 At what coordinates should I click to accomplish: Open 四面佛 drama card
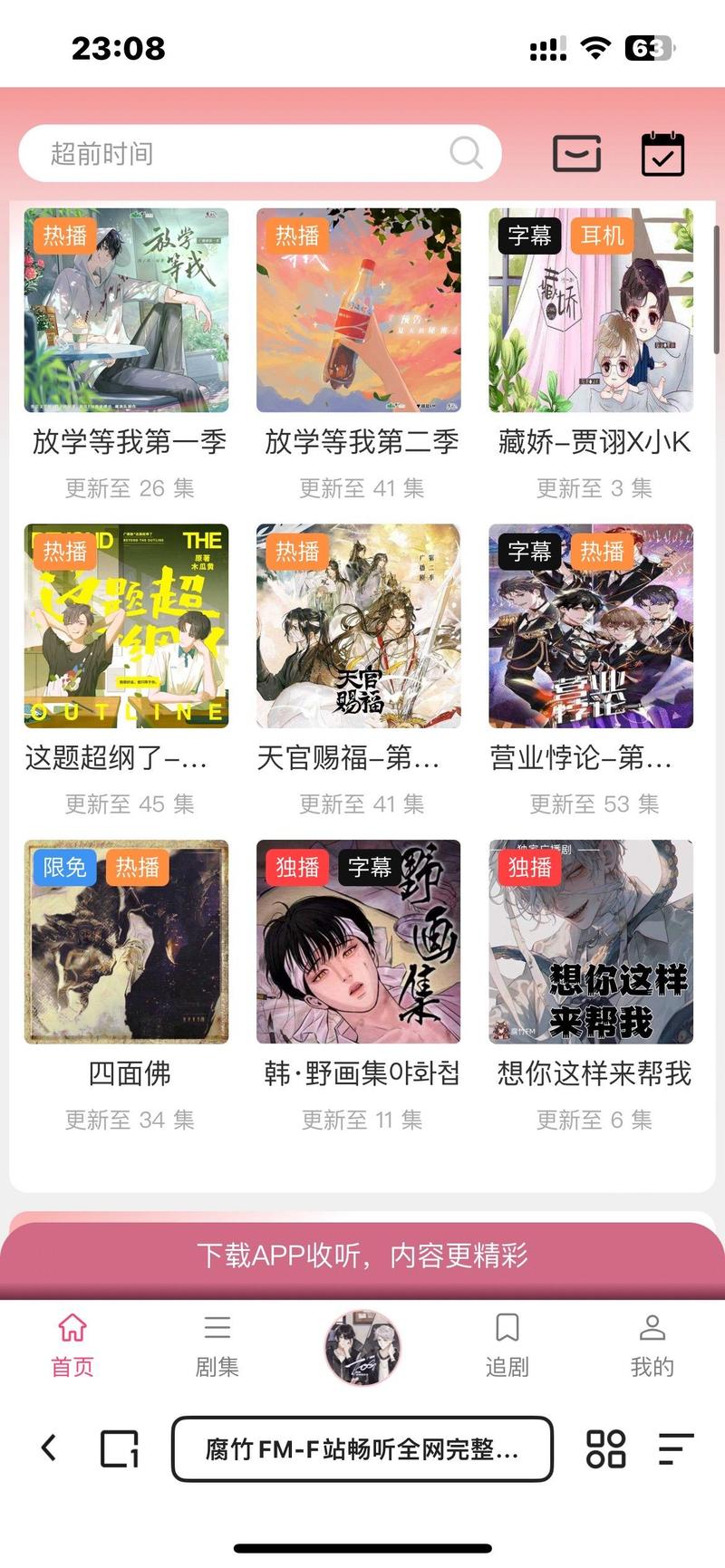tap(127, 942)
